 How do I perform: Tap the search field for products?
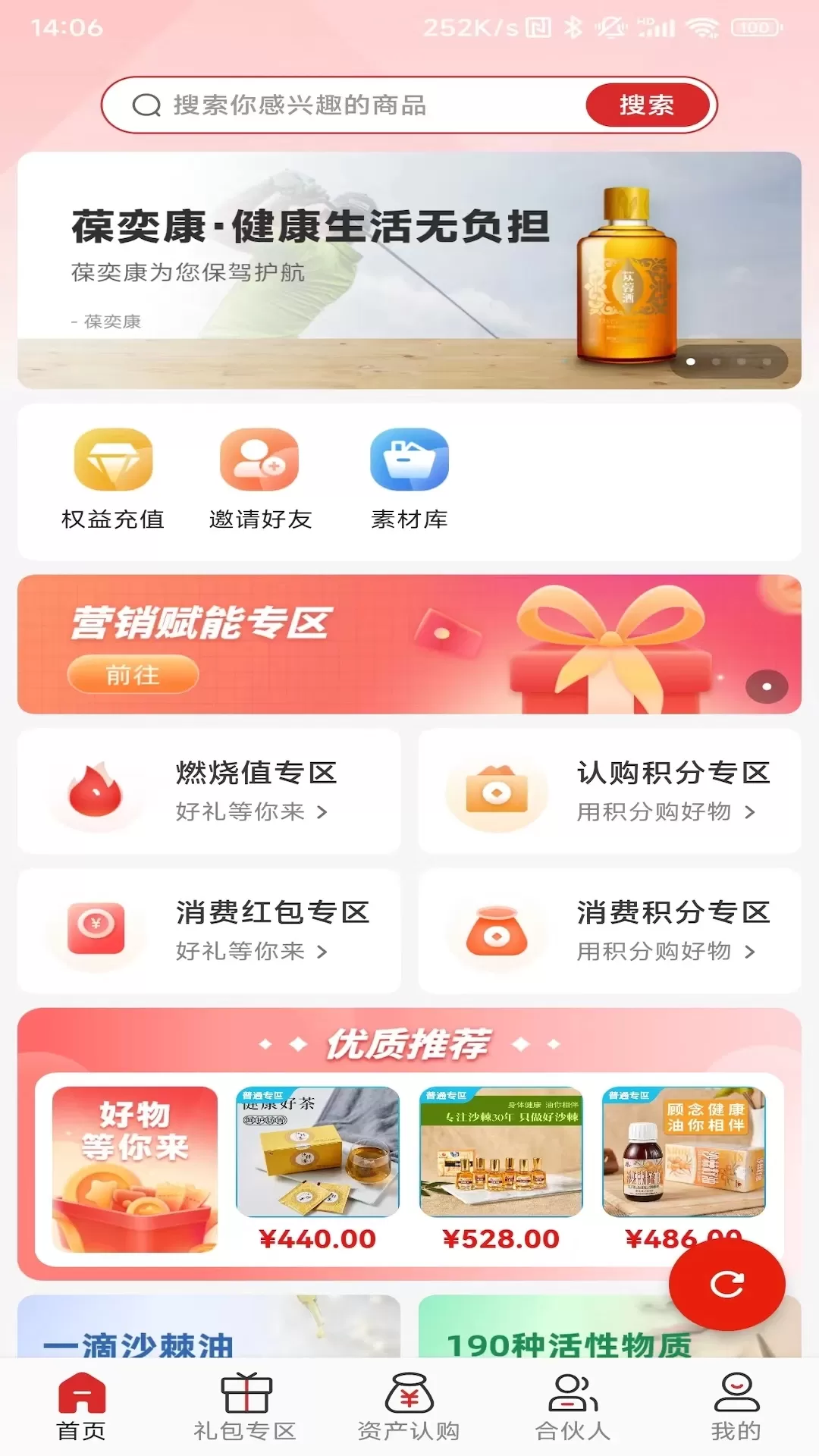pyautogui.click(x=356, y=105)
